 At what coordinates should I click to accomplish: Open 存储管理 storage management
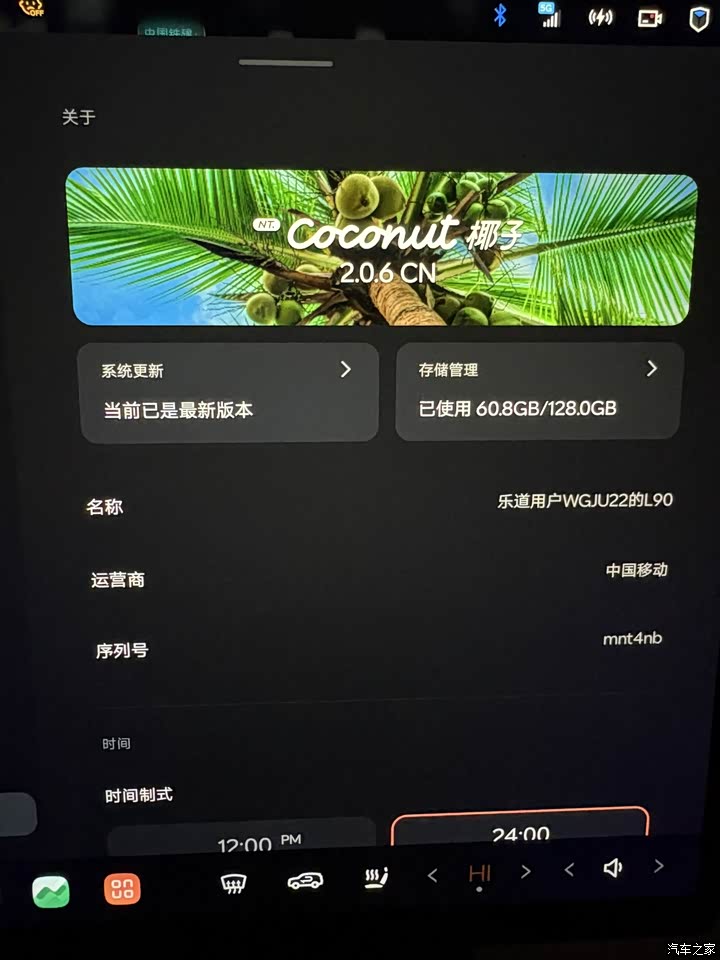pyautogui.click(x=539, y=391)
